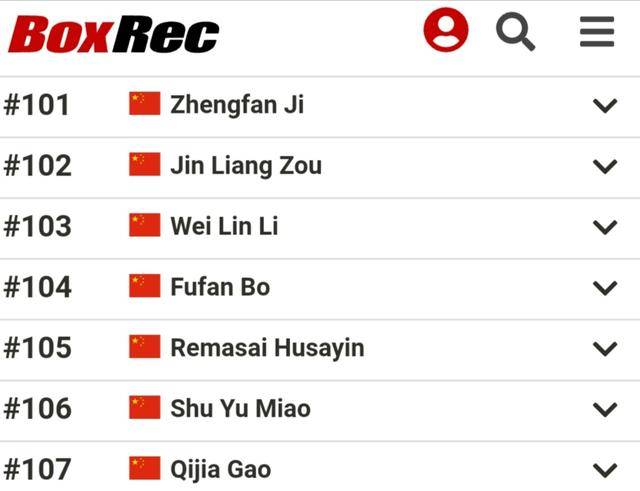Expand details for Jin Liang Zou
The width and height of the screenshot is (640, 491).
point(605,166)
